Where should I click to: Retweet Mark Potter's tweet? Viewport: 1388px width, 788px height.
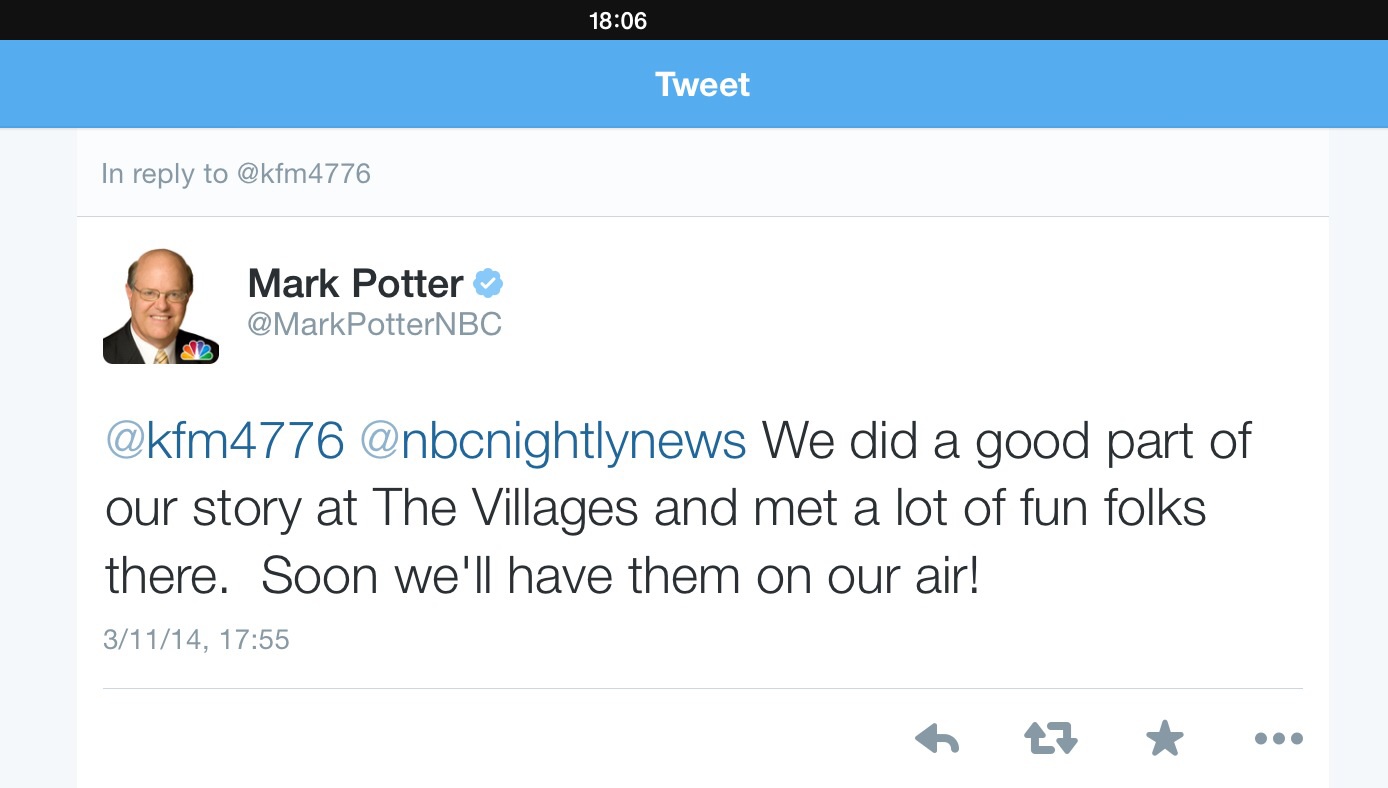tap(1051, 739)
